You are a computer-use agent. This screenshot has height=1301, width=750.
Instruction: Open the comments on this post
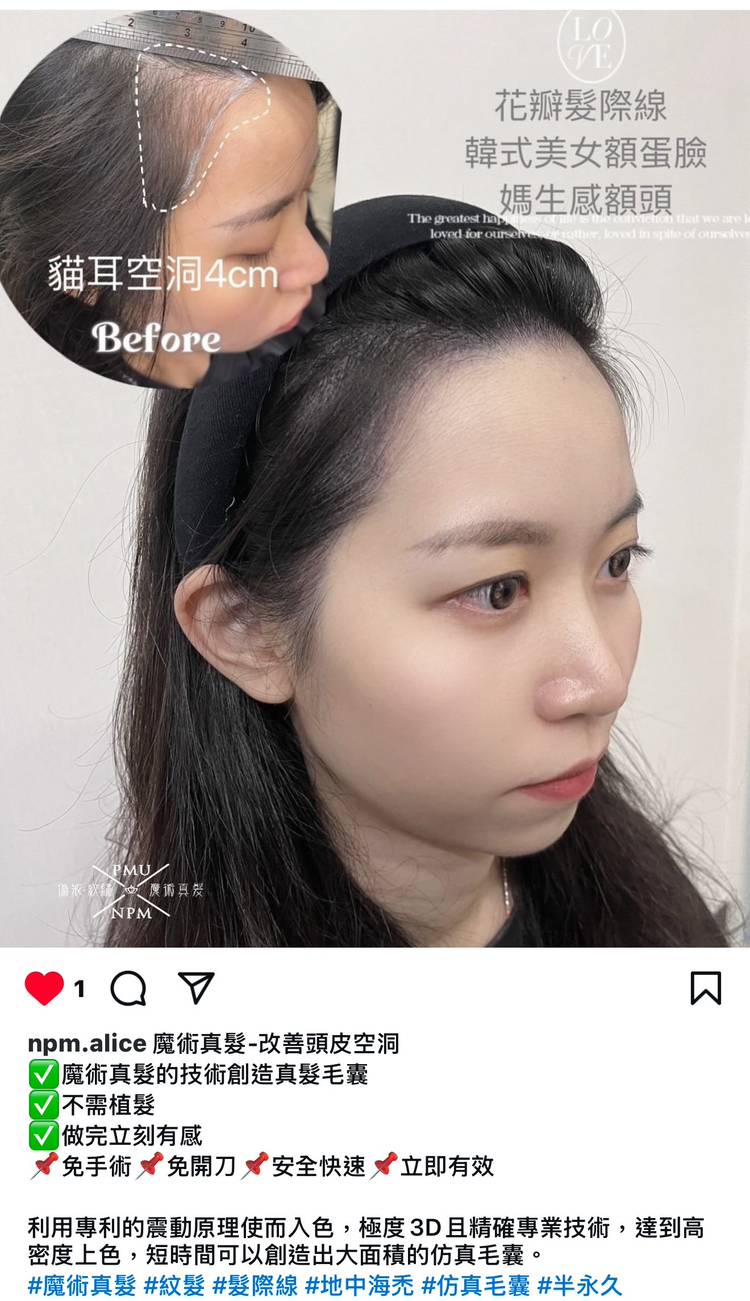[128, 988]
